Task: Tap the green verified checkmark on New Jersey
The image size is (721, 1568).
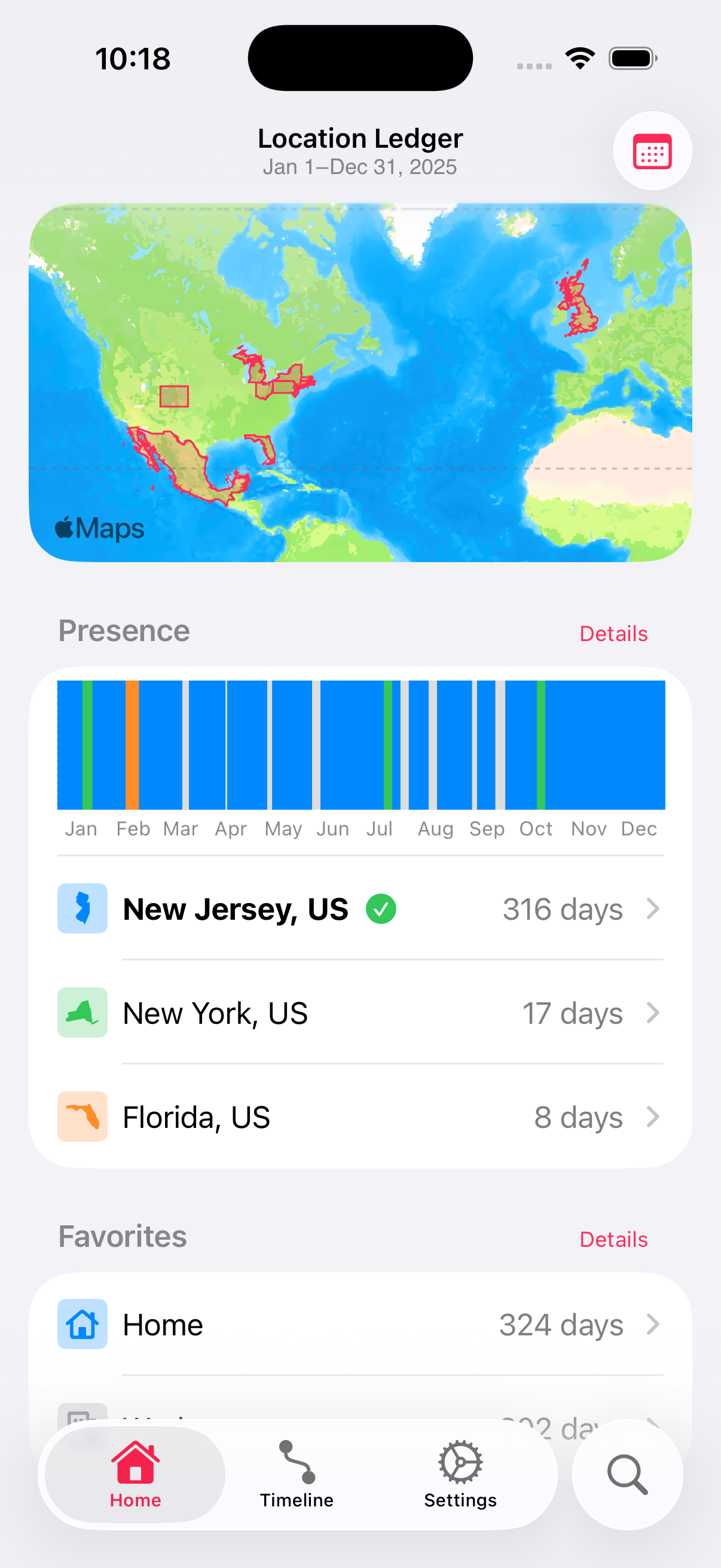Action: (381, 908)
